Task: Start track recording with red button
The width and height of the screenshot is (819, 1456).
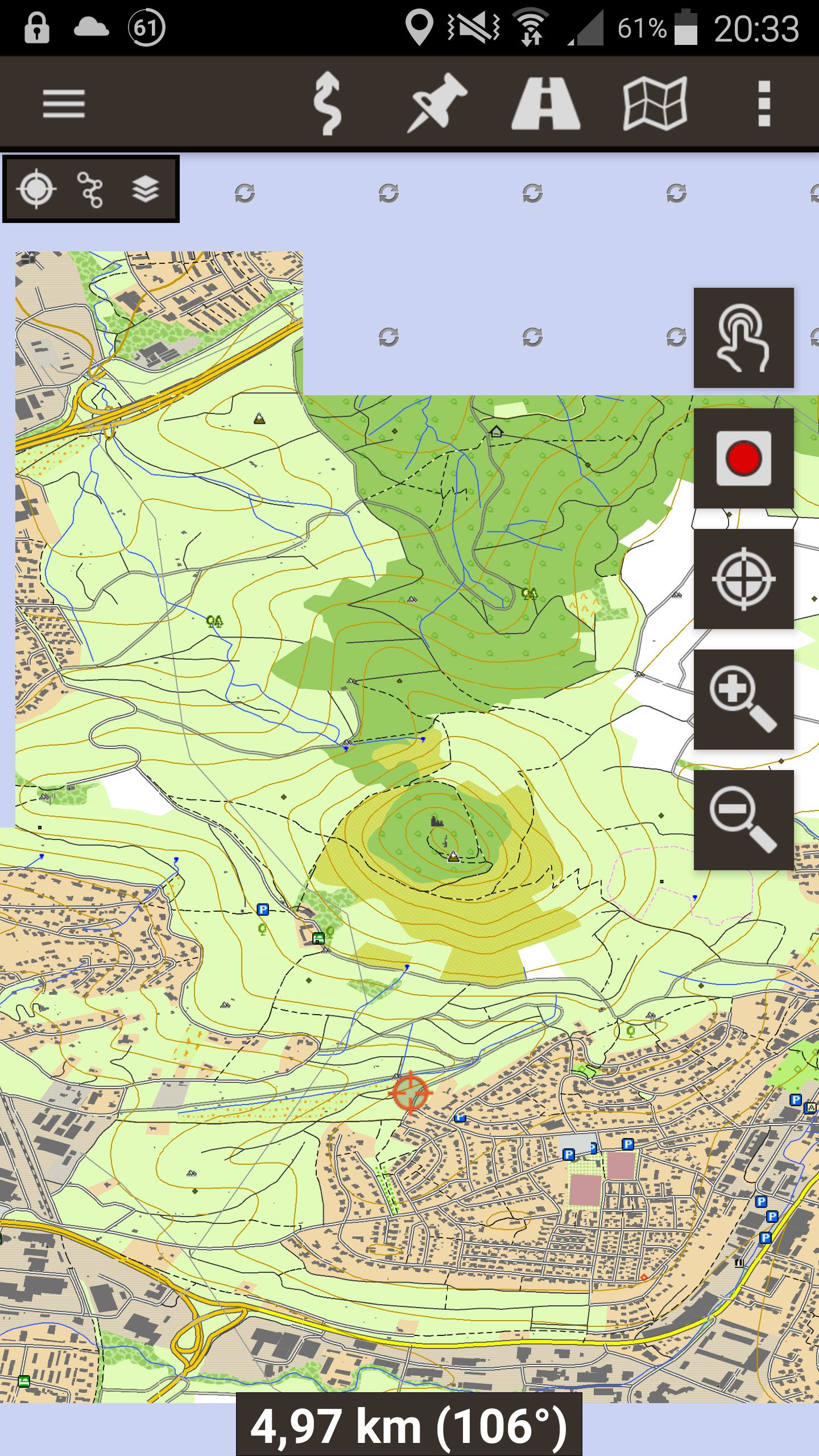Action: [743, 458]
